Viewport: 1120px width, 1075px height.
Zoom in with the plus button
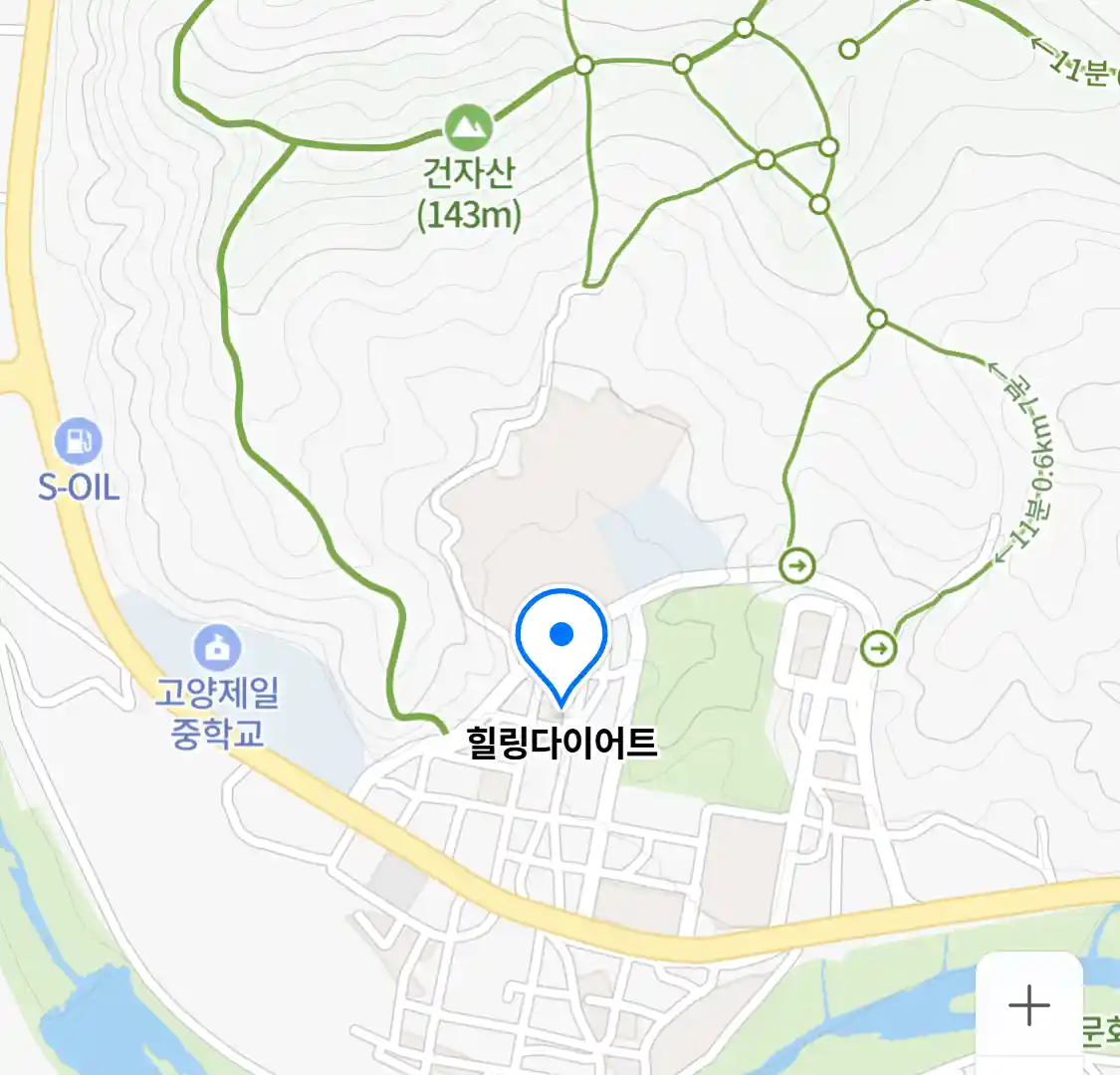point(1028,1005)
